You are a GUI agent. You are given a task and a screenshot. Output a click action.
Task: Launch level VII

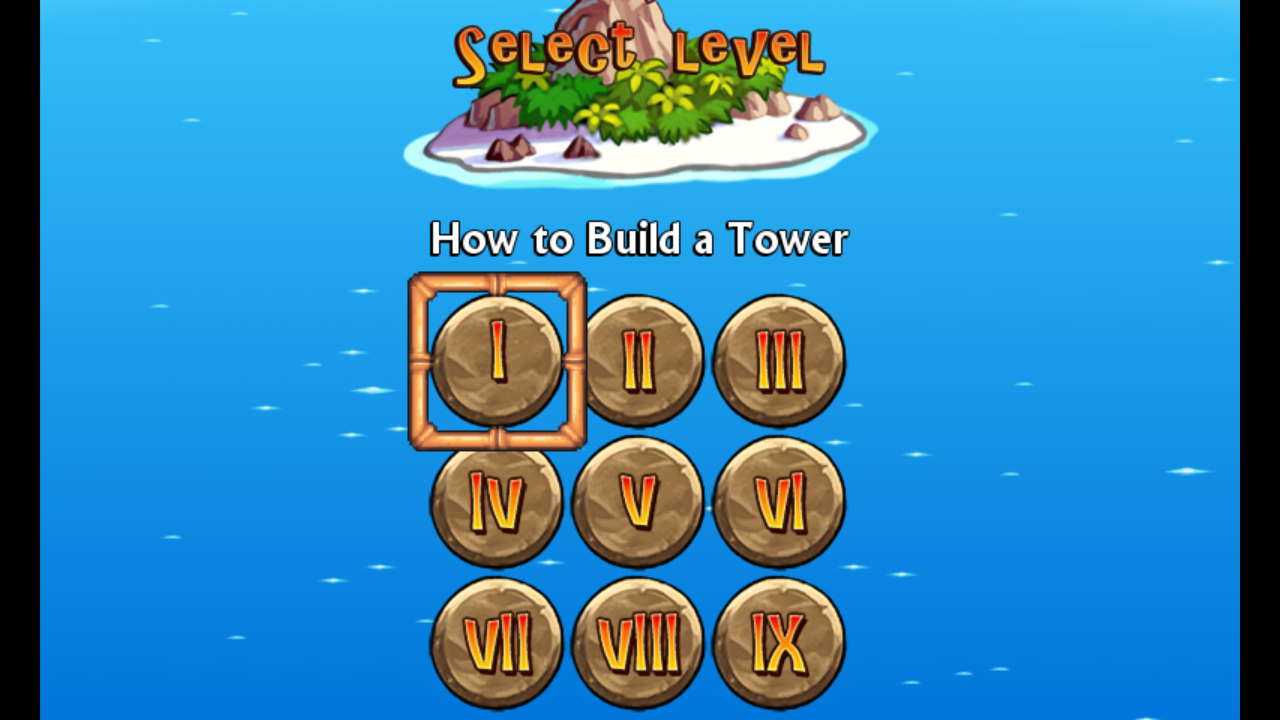(497, 643)
